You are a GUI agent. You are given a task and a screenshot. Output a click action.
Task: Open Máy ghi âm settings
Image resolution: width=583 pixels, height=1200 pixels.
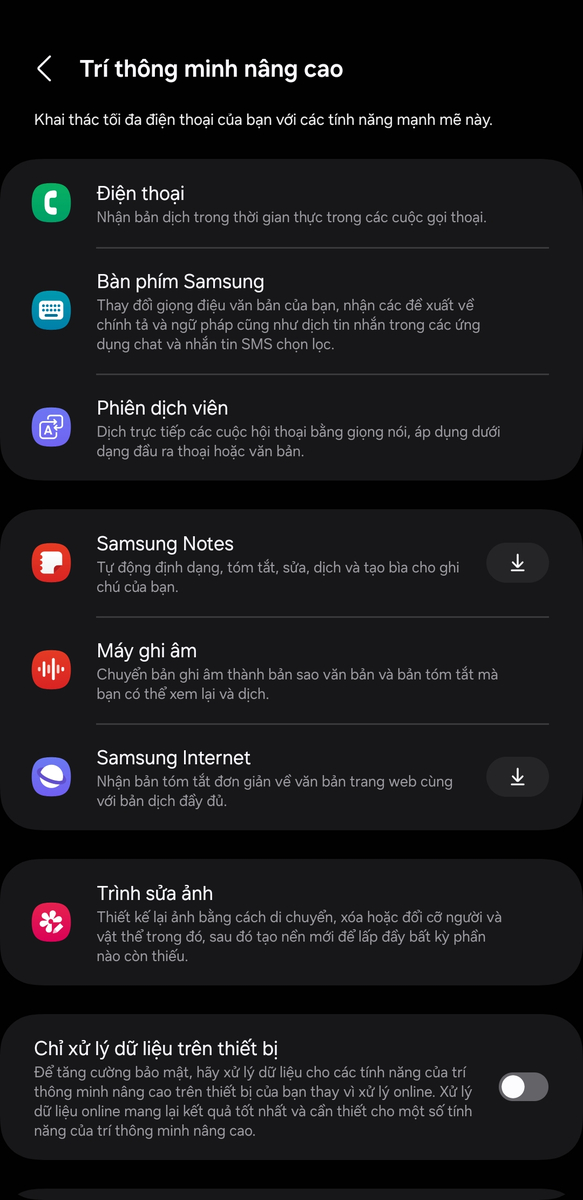click(x=291, y=670)
